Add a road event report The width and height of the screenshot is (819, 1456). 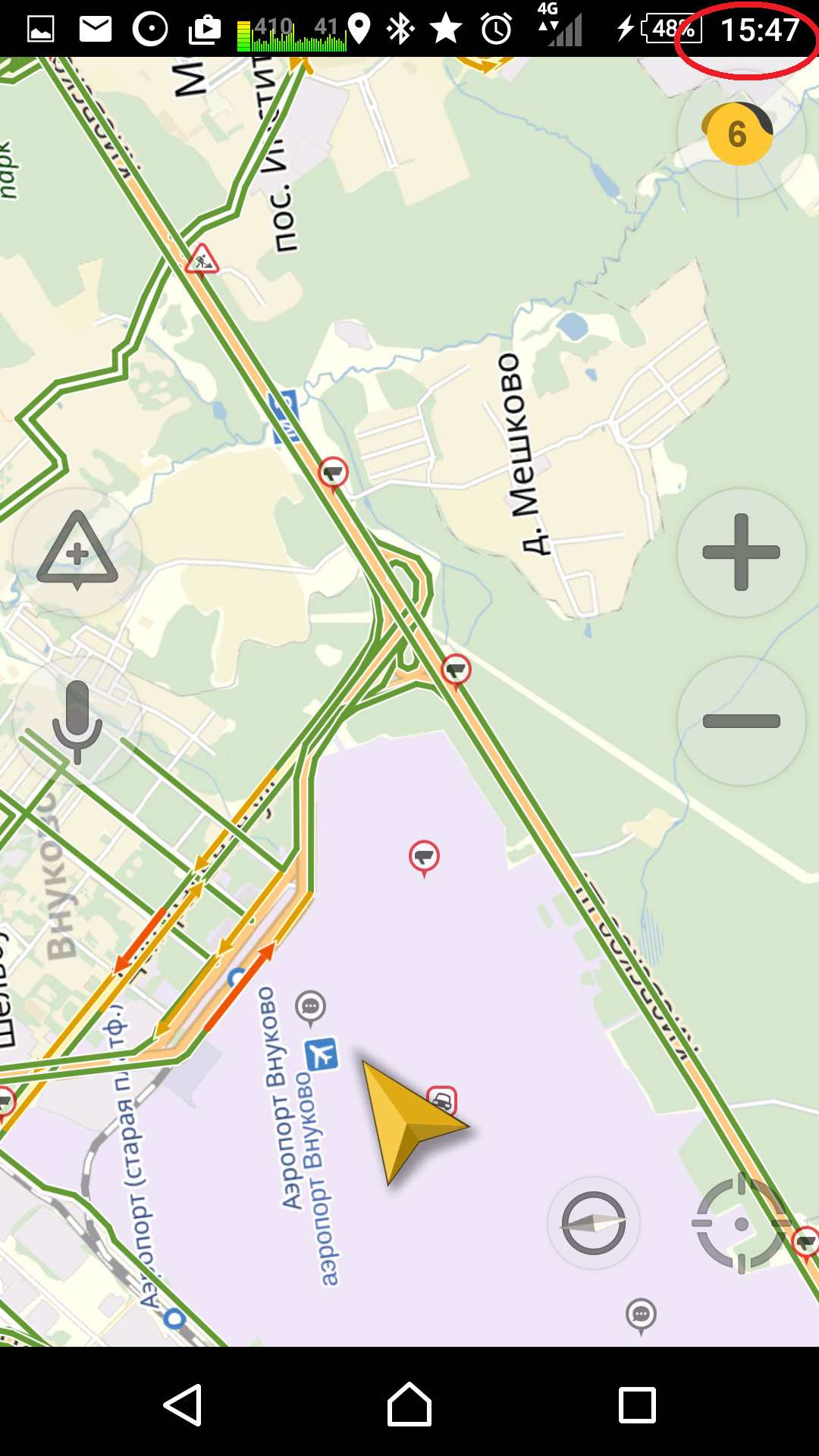coord(77,552)
